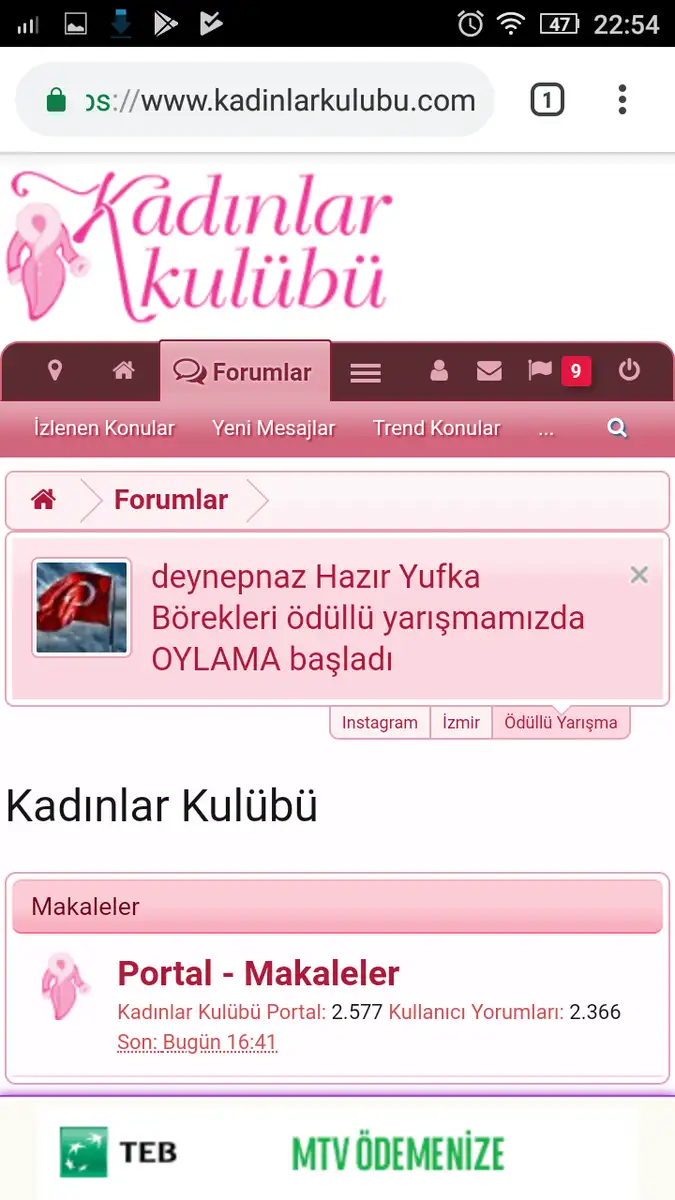Dismiss the OYLAMA başladı notice
The height and width of the screenshot is (1200, 675).
[639, 575]
